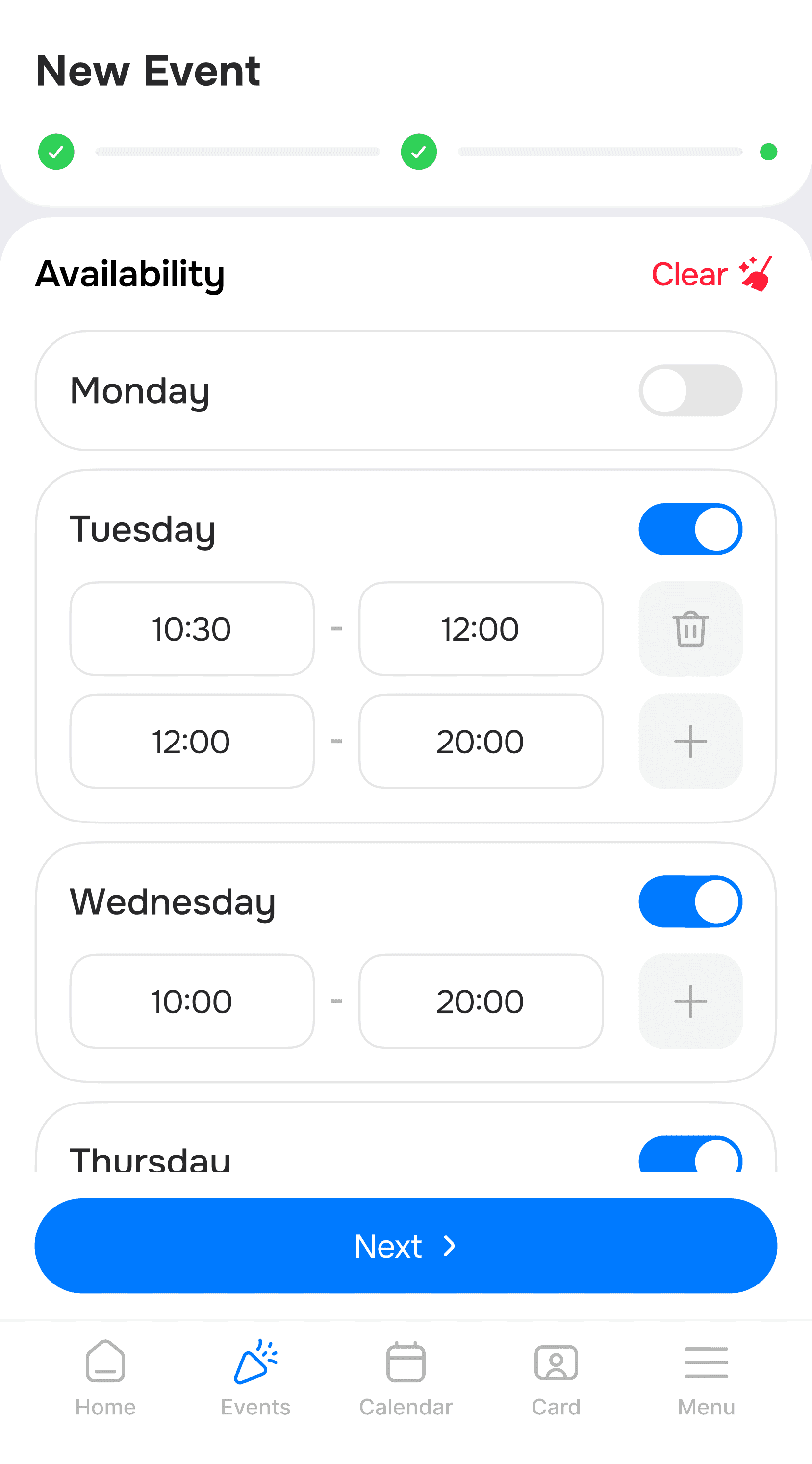Change Tuesday second slot start time 12:00
Image resolution: width=812 pixels, height=1464 pixels.
click(x=192, y=741)
